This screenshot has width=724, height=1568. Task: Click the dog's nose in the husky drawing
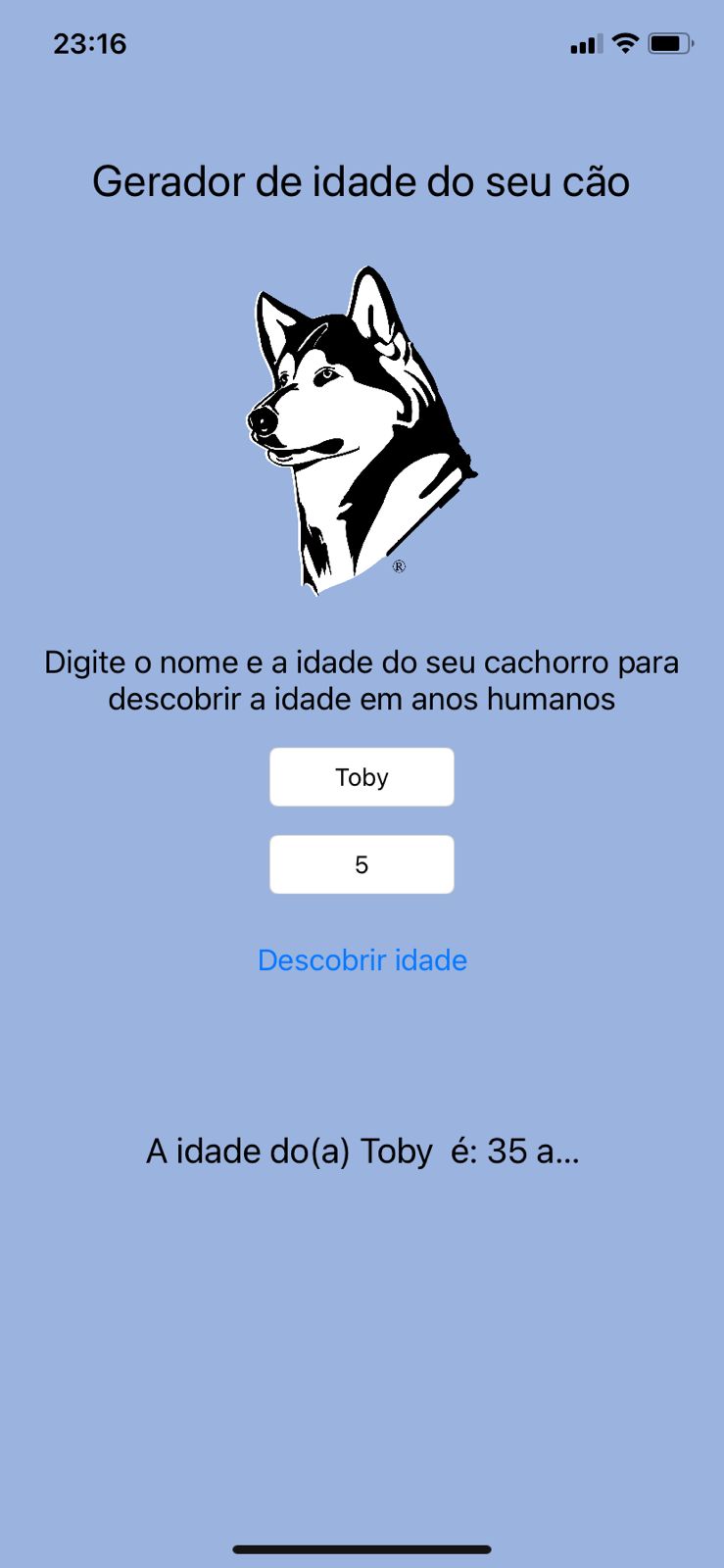265,421
